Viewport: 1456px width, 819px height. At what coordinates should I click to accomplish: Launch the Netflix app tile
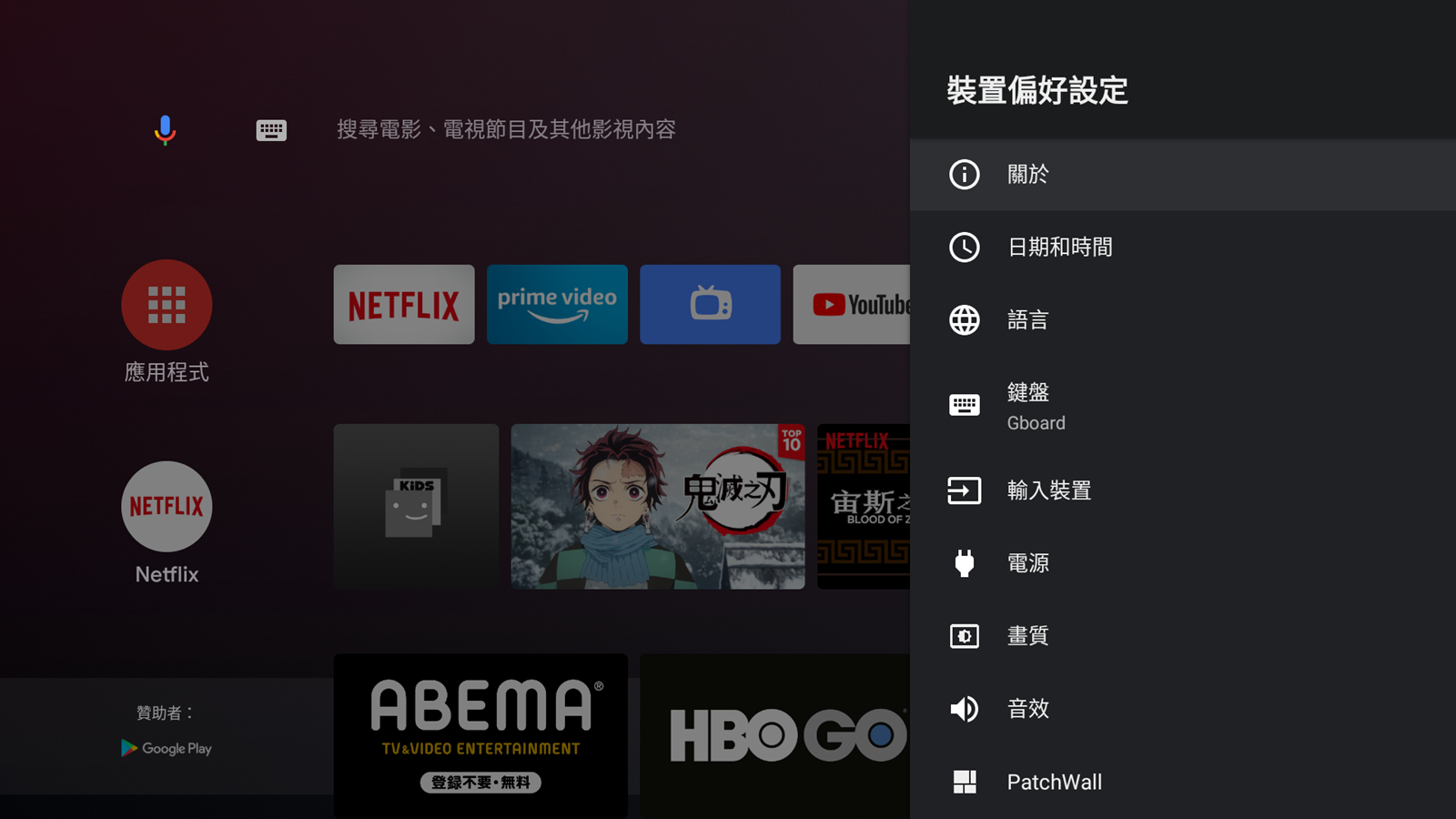coord(404,305)
